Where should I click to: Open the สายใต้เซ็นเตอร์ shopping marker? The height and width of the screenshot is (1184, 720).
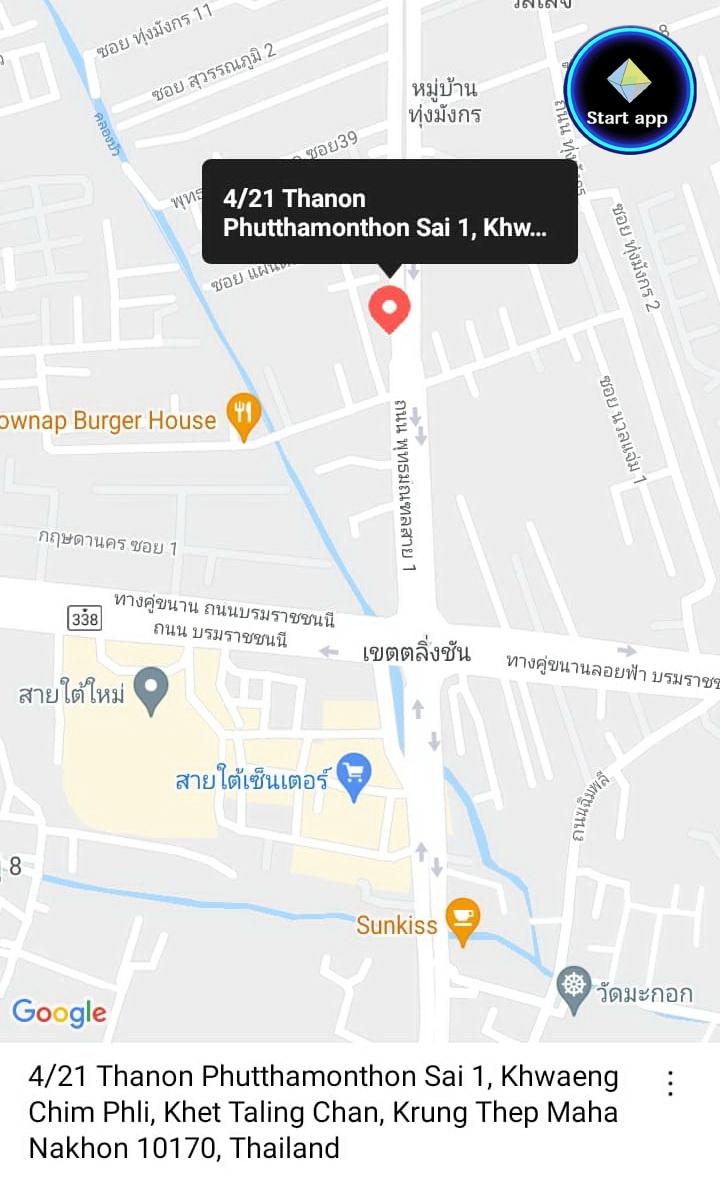353,776
